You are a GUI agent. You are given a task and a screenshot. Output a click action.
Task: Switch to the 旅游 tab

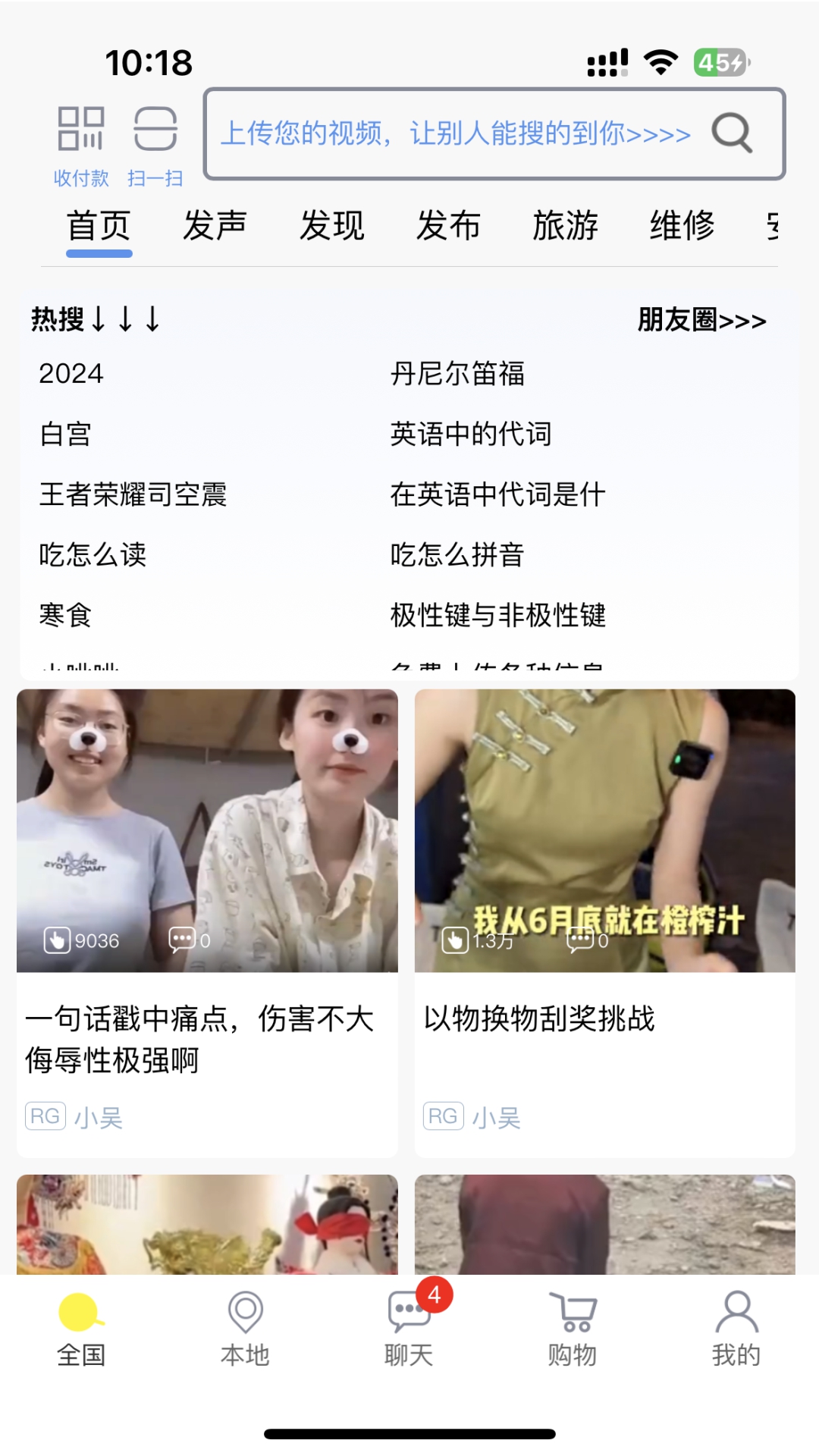point(566,226)
